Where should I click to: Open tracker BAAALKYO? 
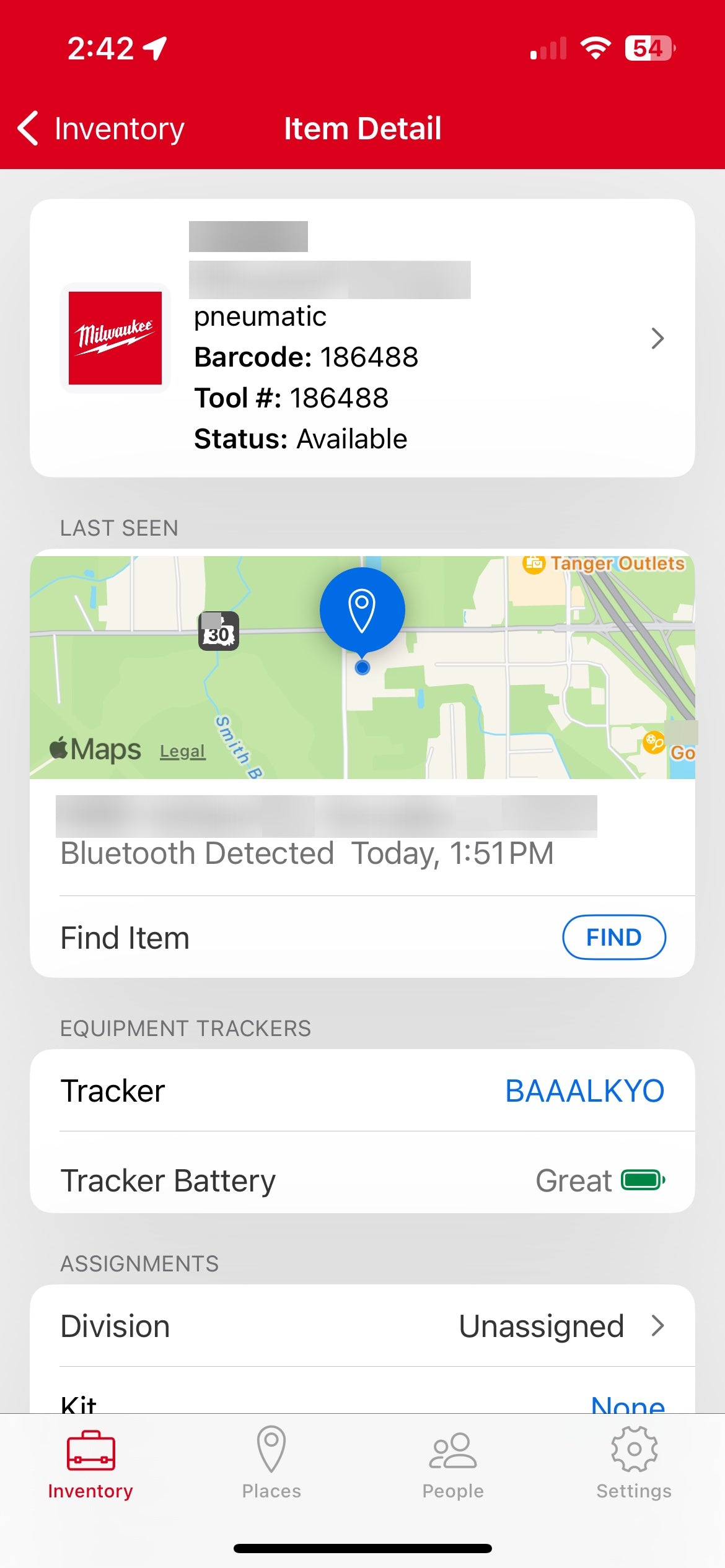pos(584,1091)
